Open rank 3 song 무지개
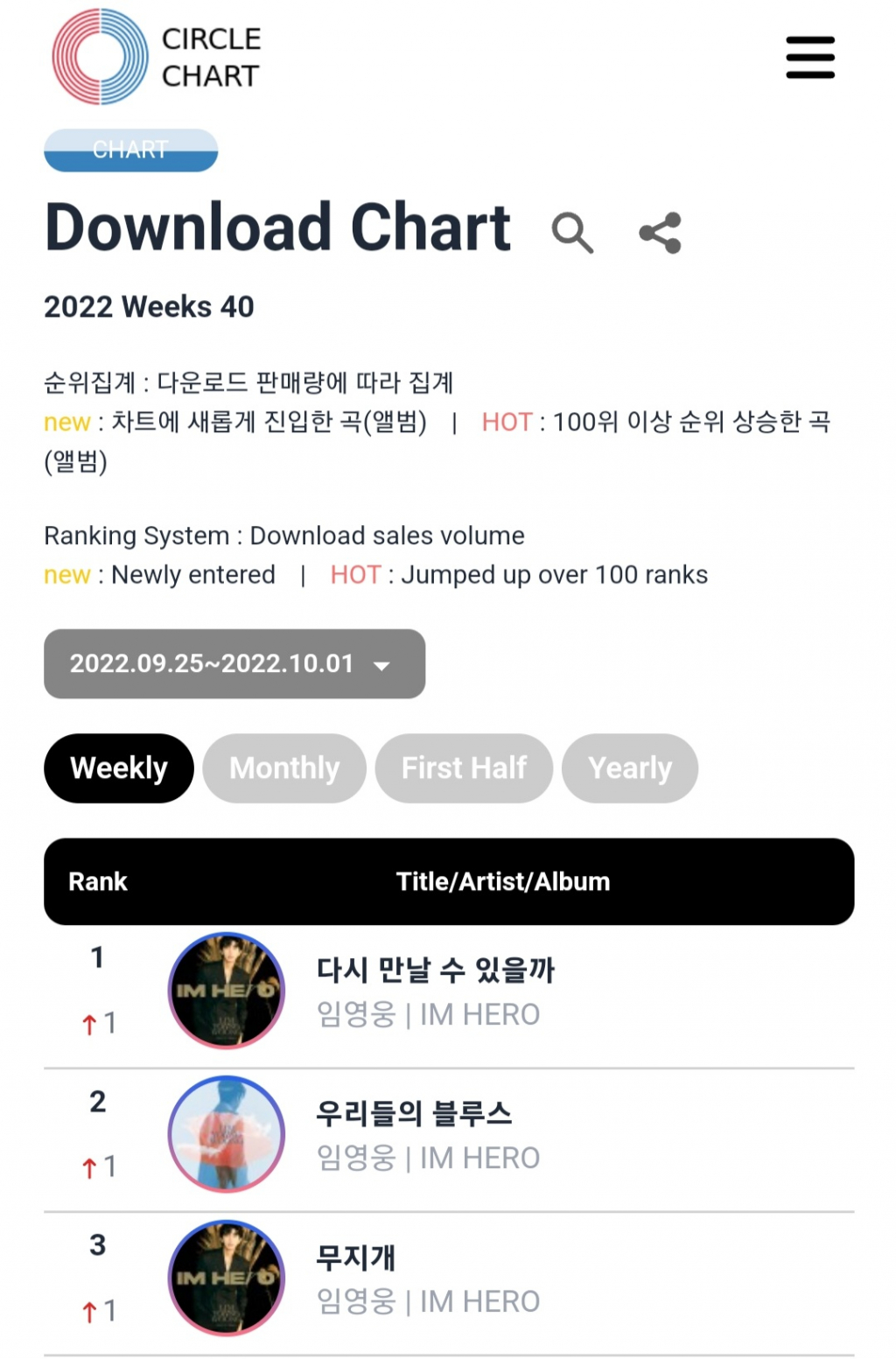The image size is (896, 1359). (356, 1257)
